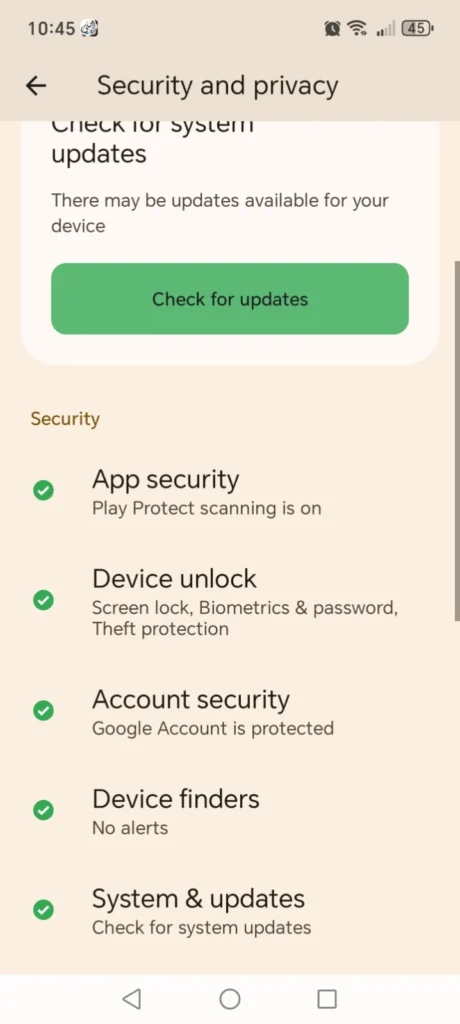This screenshot has height=1024, width=460.
Task: Open App security settings
Action: coord(230,492)
